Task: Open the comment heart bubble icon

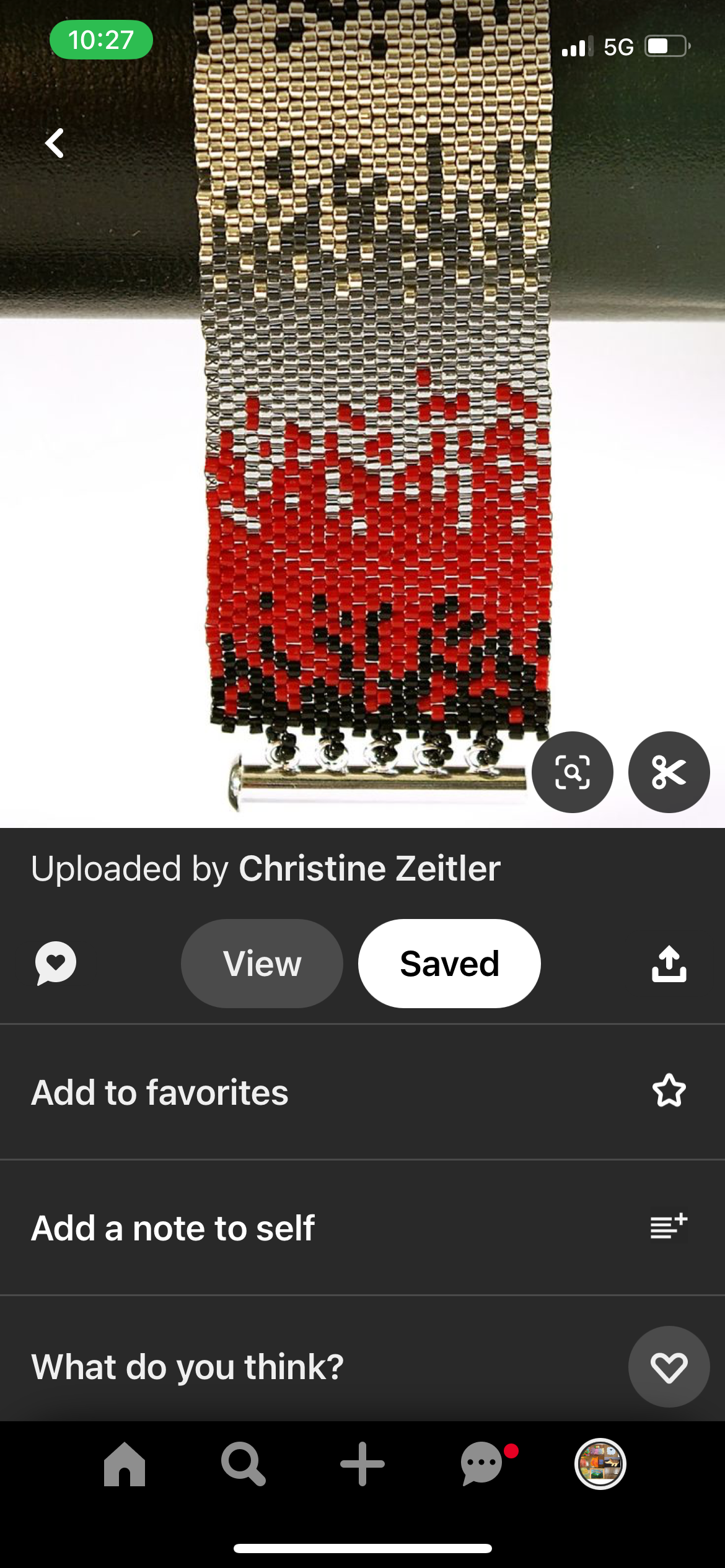Action: (56, 963)
